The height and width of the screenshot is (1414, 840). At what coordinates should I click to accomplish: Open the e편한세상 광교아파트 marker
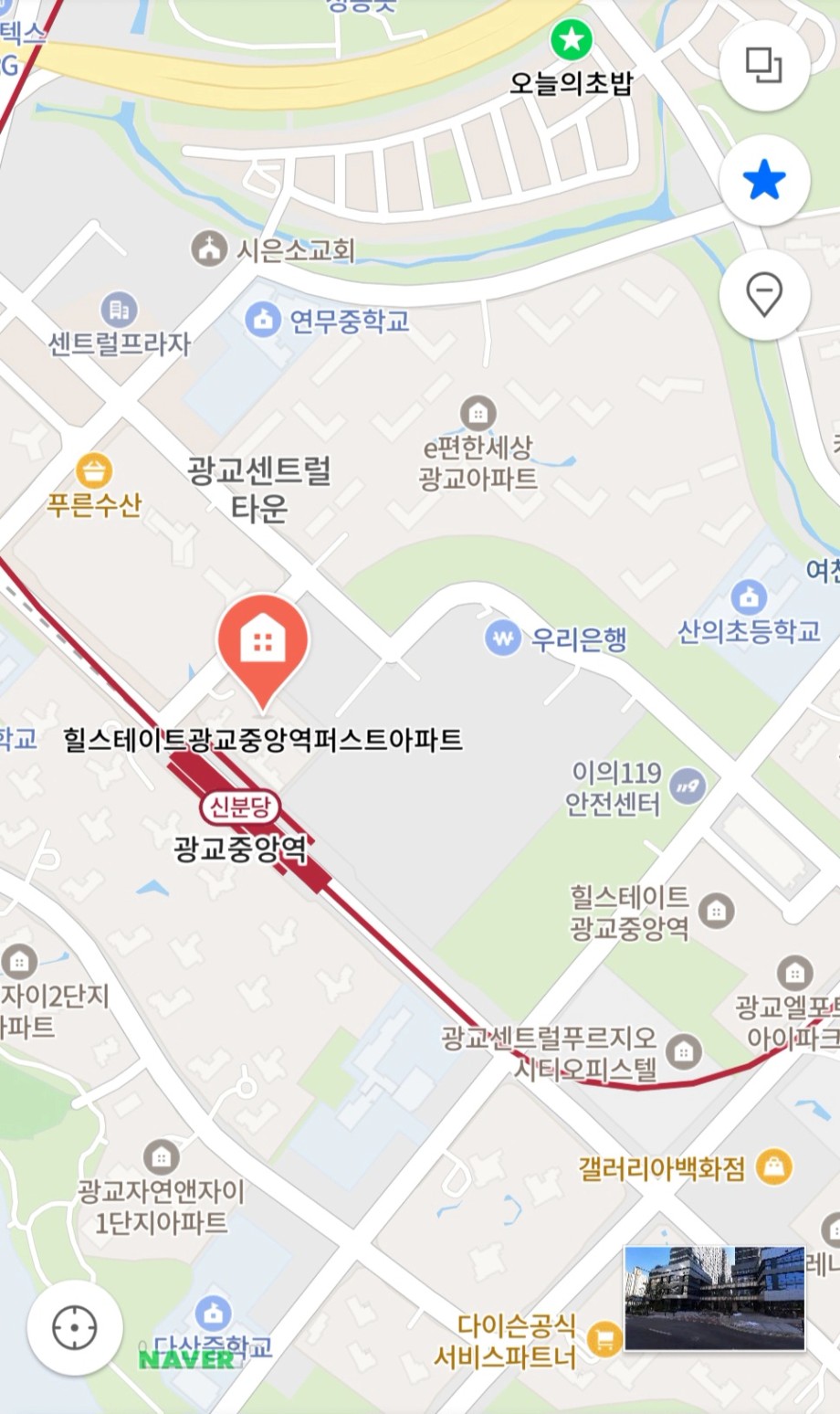478,414
